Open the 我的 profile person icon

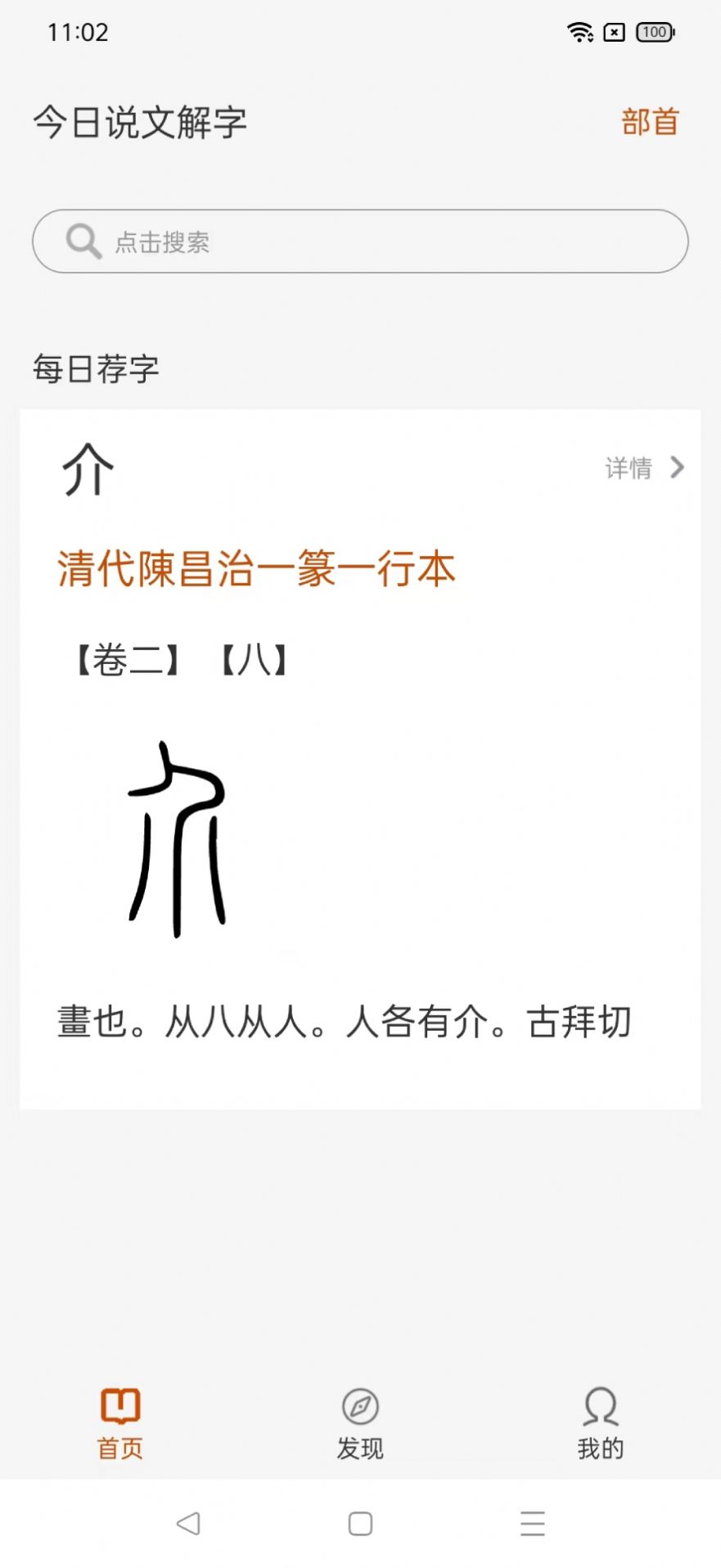[600, 1406]
